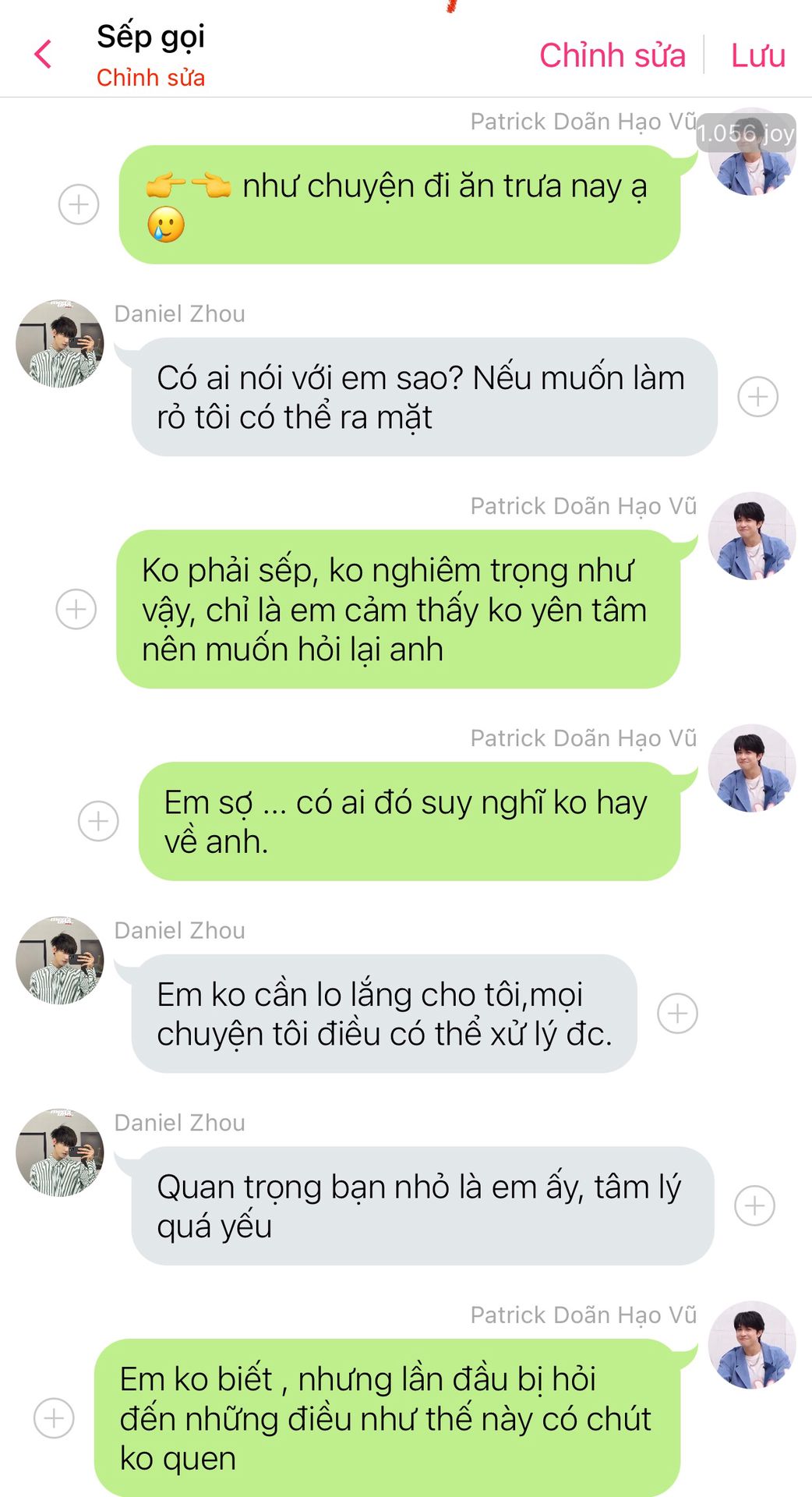Tap Daniel Zhou's avatar by 'Có ai nói' message
812x1497 pixels.
60,343
